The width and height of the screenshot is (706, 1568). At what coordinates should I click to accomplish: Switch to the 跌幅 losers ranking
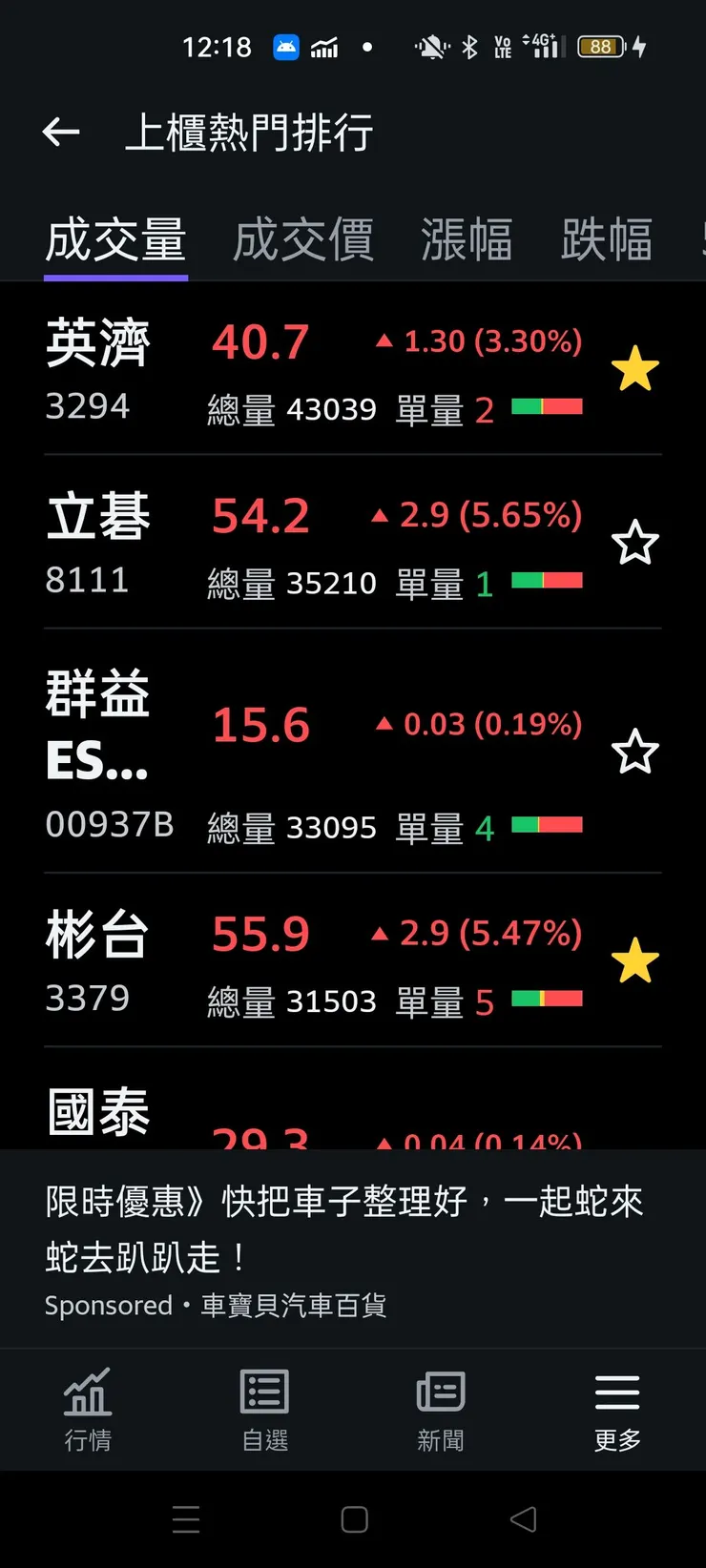(608, 240)
